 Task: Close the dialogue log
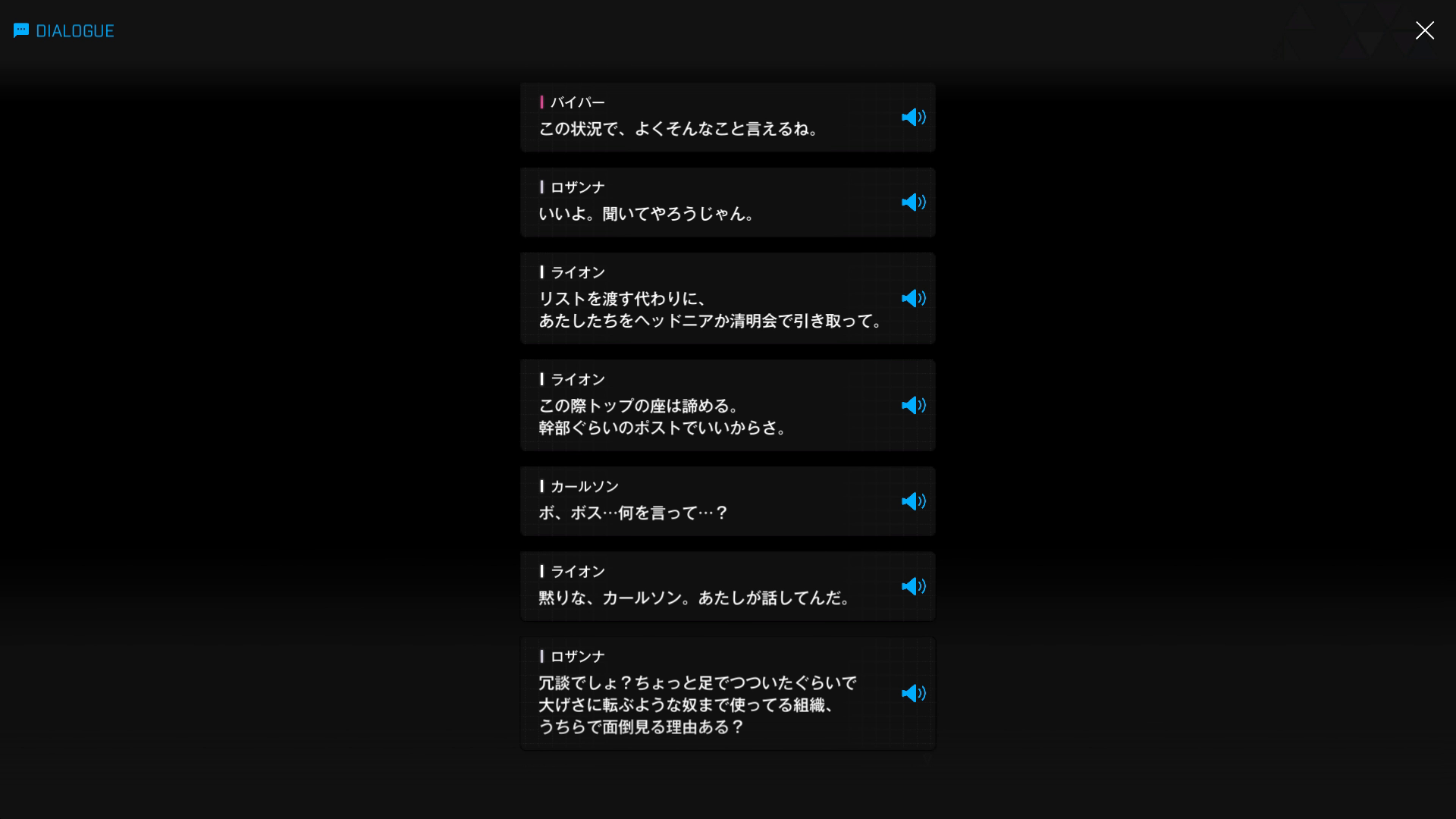pos(1424,30)
